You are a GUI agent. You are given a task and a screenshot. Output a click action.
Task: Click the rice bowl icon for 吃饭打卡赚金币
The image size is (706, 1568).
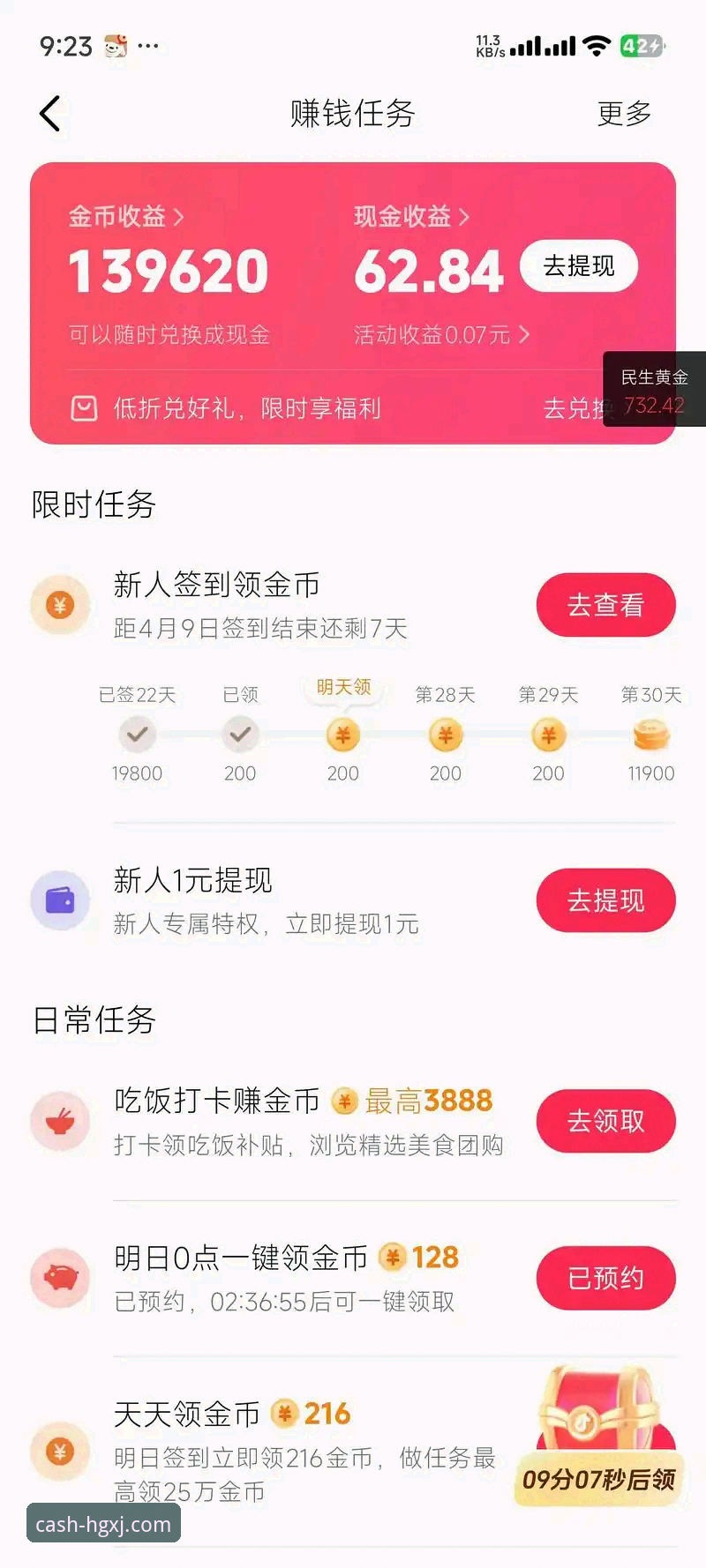[59, 1121]
